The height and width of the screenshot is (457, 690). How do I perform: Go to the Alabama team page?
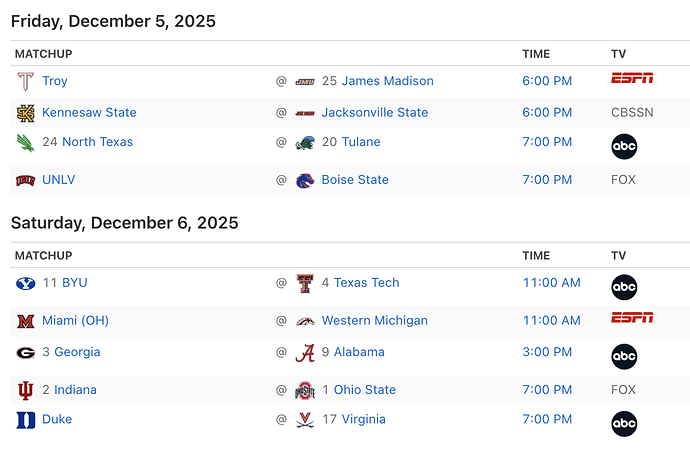point(359,352)
